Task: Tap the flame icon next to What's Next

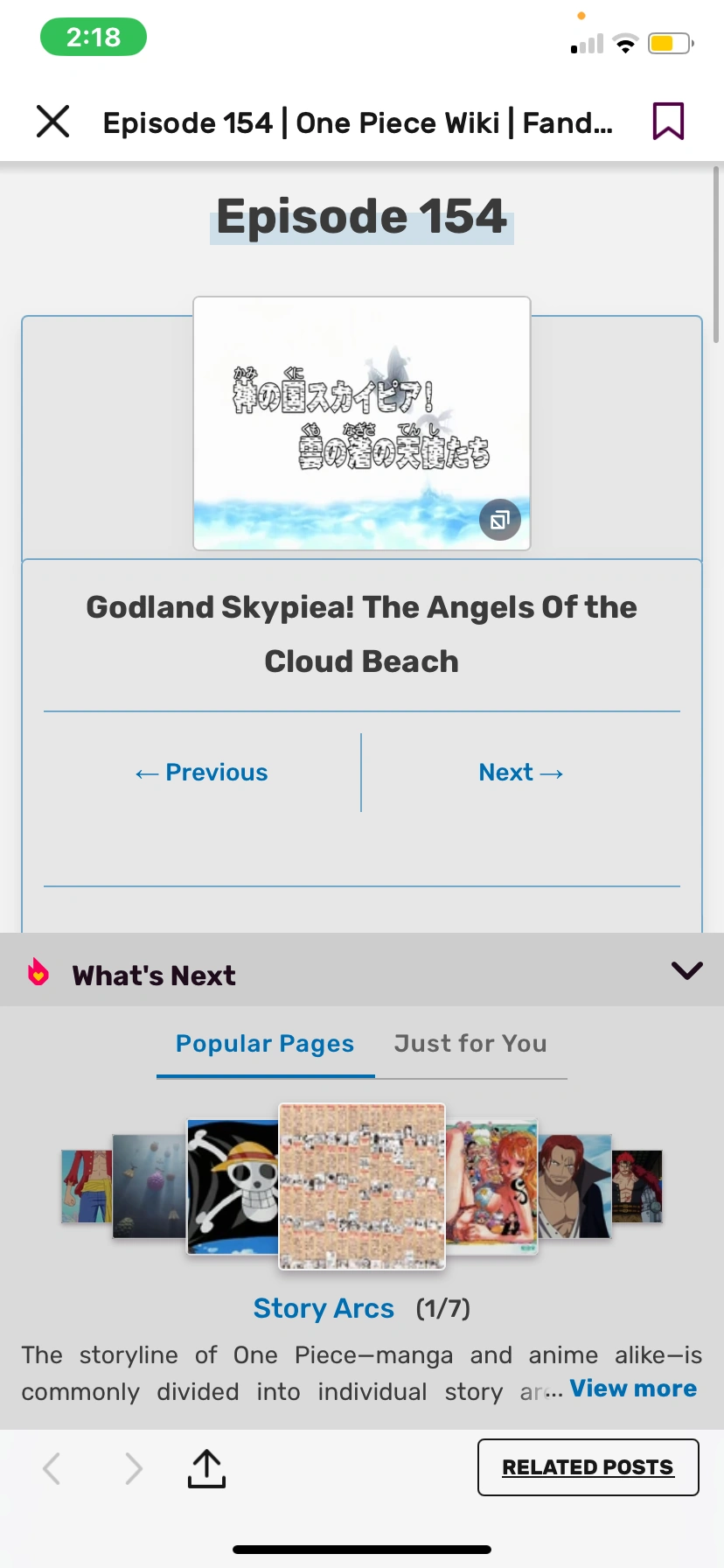Action: pyautogui.click(x=37, y=973)
